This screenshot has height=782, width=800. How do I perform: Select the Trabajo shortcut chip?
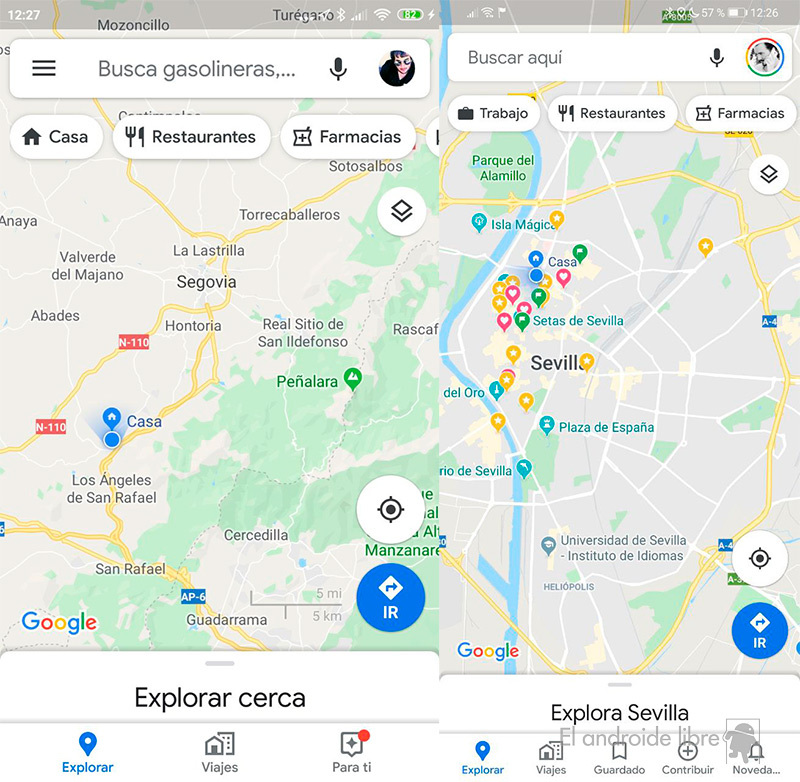(x=493, y=113)
